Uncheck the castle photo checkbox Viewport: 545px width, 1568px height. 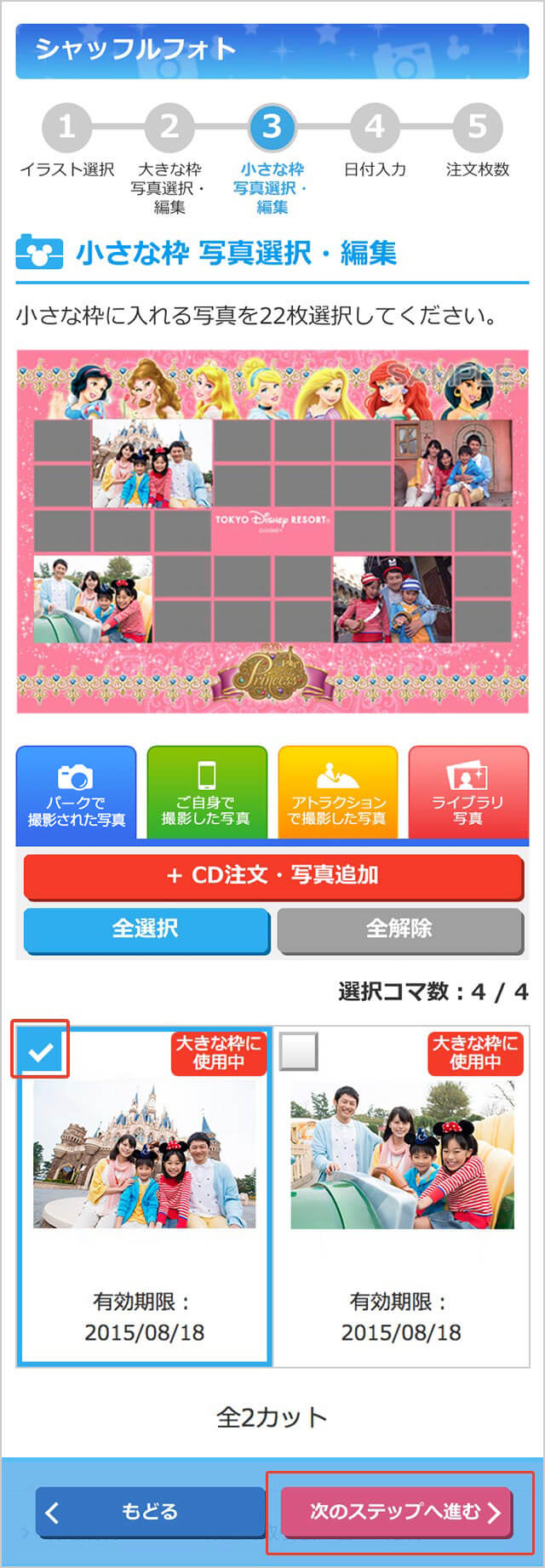(40, 1051)
